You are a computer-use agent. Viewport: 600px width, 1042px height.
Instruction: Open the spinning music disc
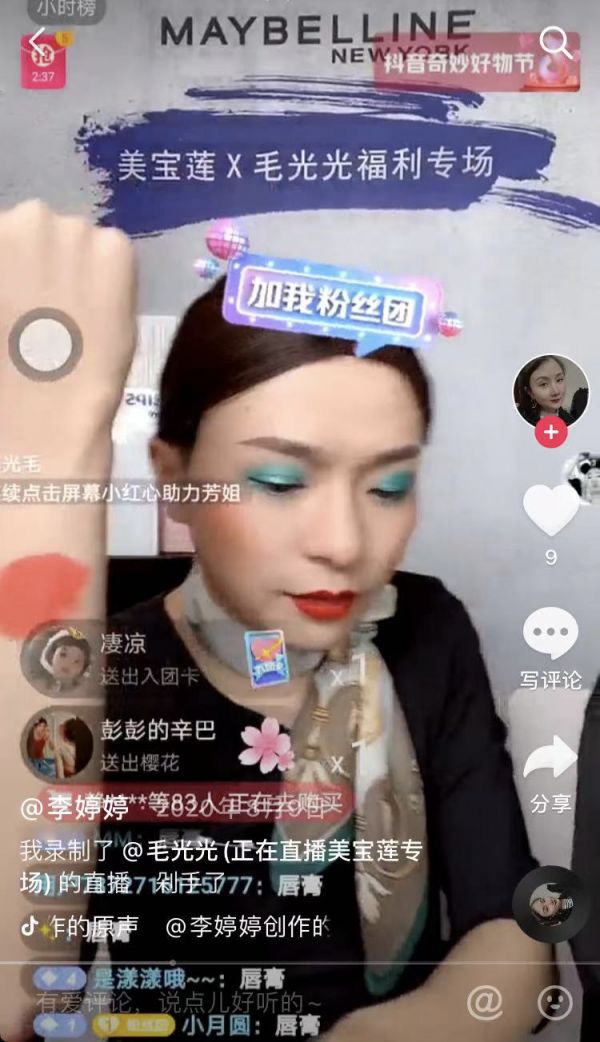tap(550, 904)
